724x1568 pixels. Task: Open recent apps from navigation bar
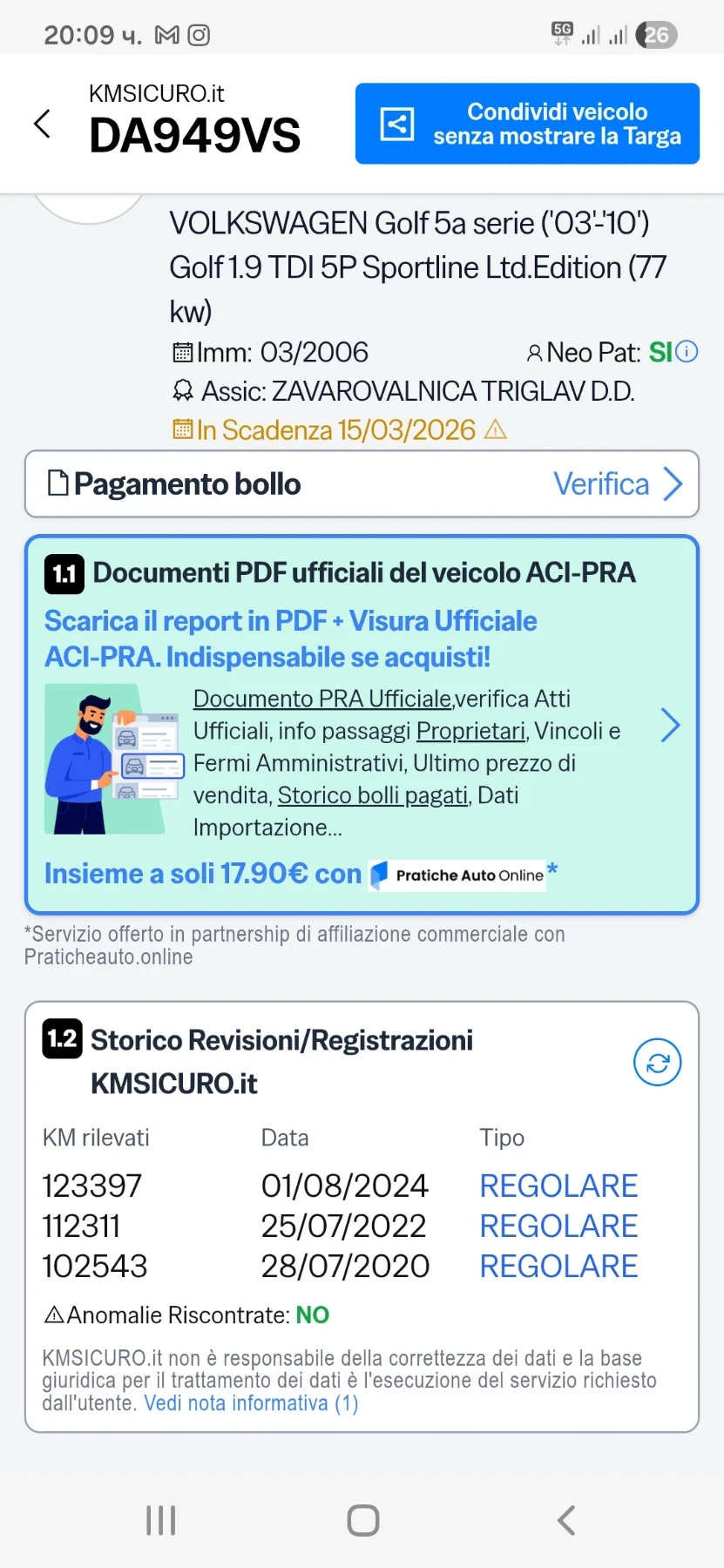(x=161, y=1520)
